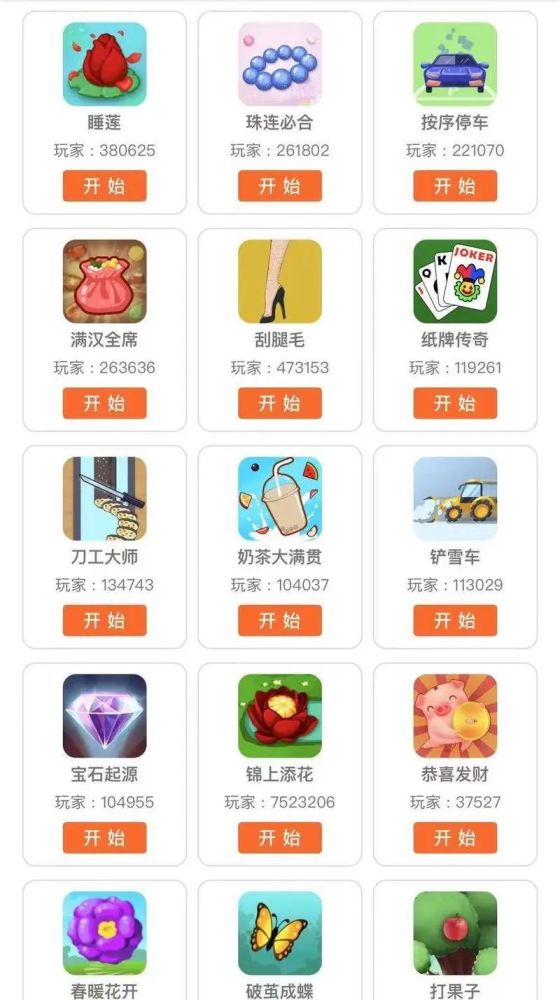Start the 按序停车 parking game
This screenshot has height=1000, width=560.
pyautogui.click(x=455, y=186)
